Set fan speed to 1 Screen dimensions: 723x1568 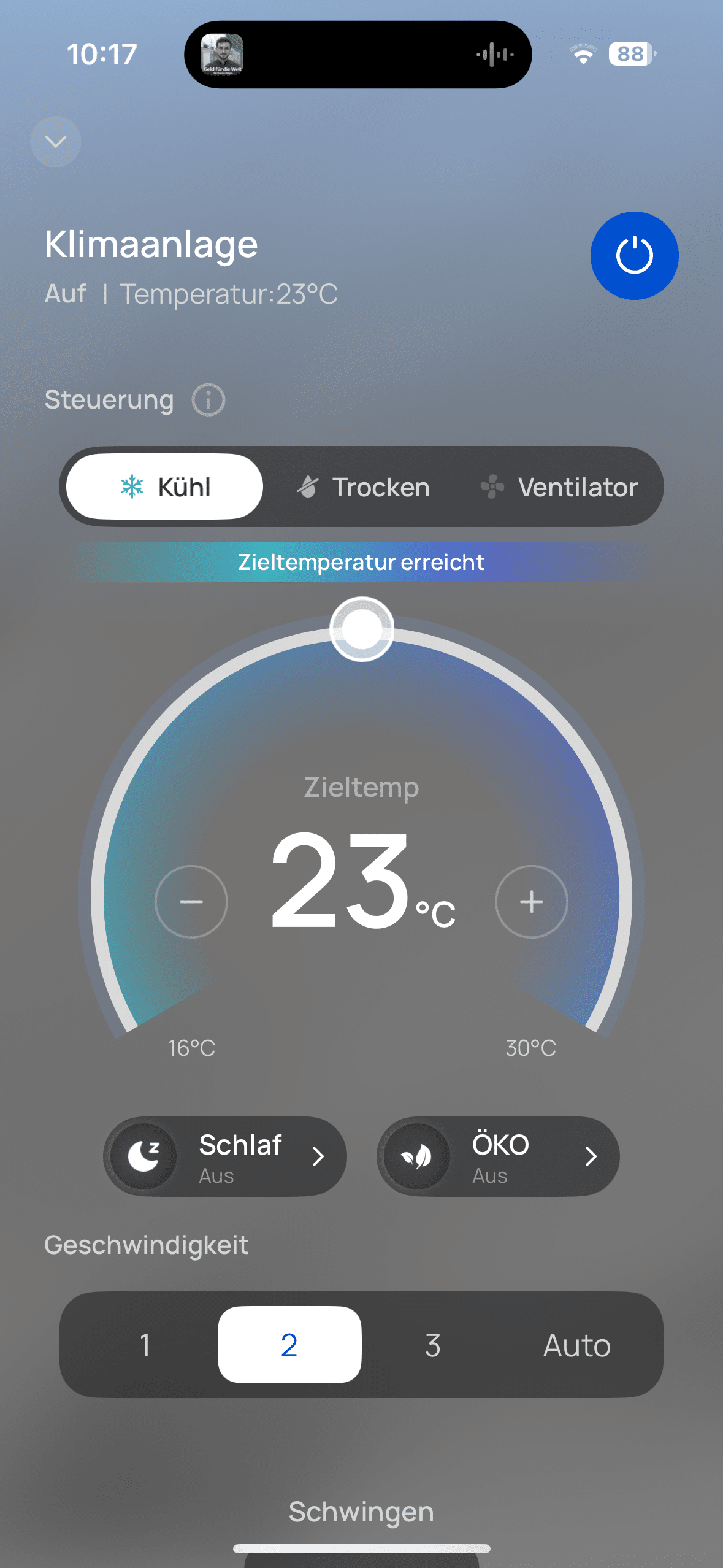click(145, 1345)
